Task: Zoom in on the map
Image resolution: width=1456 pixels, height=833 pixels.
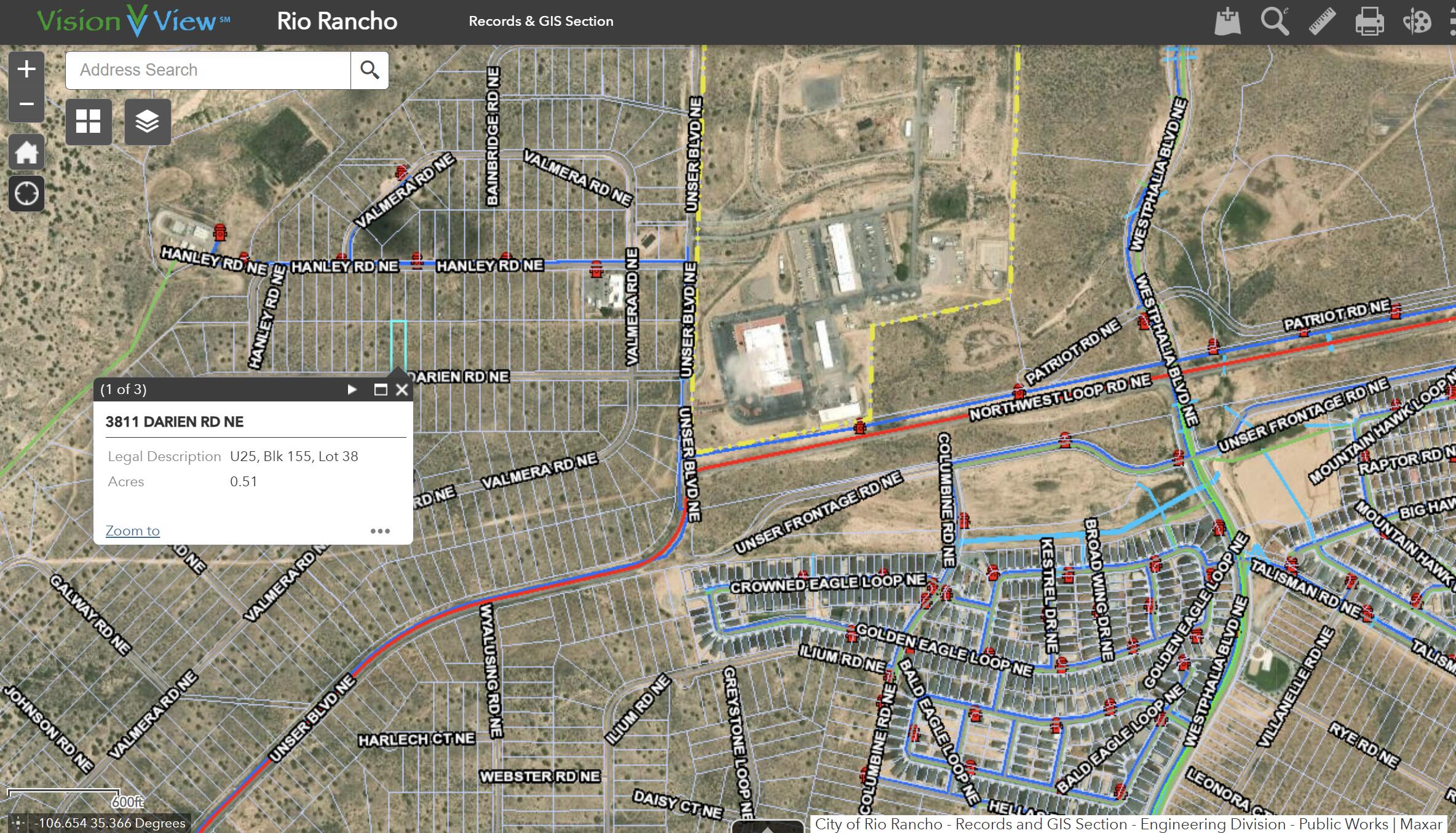Action: pyautogui.click(x=26, y=69)
